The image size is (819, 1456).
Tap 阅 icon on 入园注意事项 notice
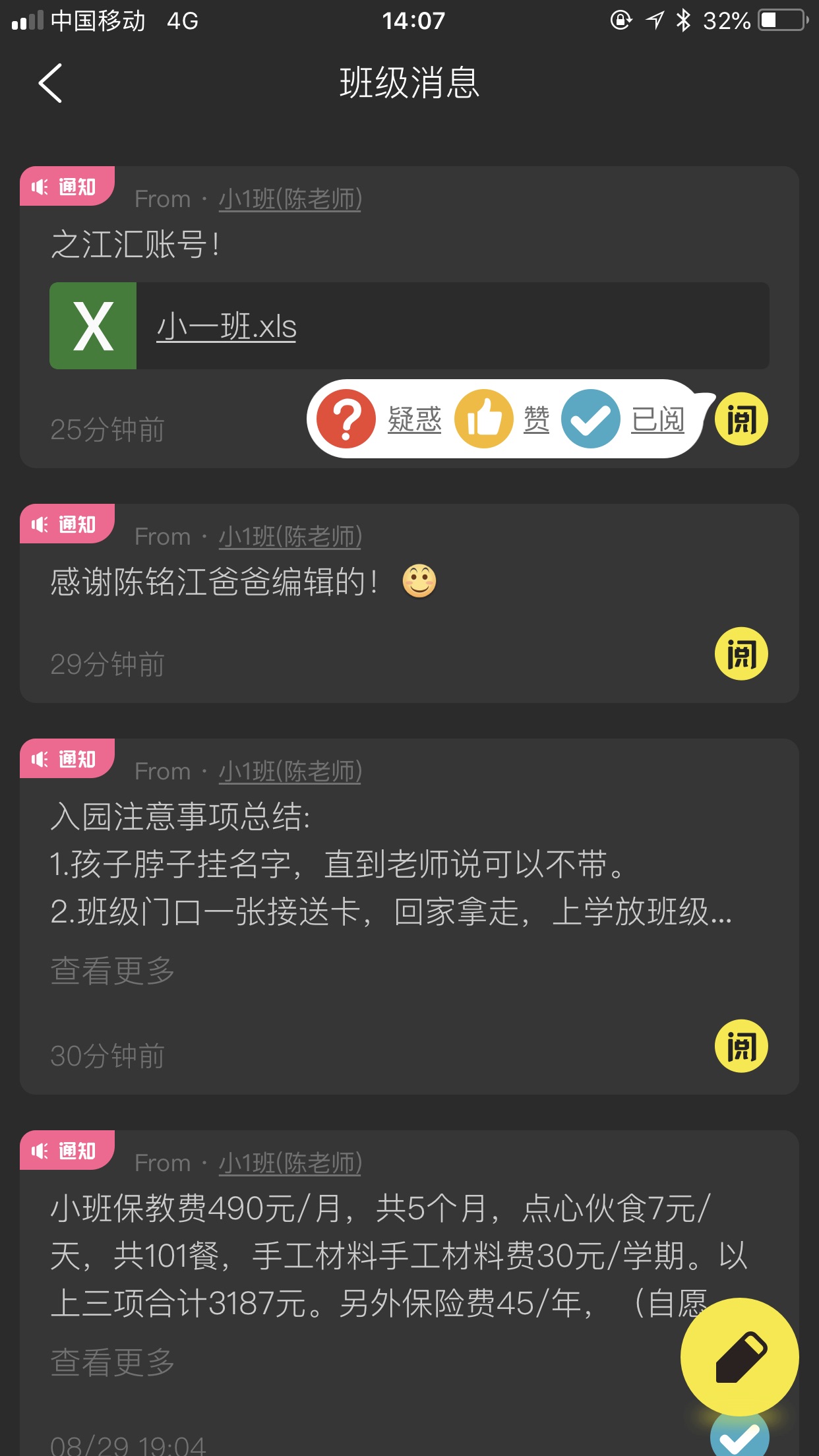click(741, 1046)
